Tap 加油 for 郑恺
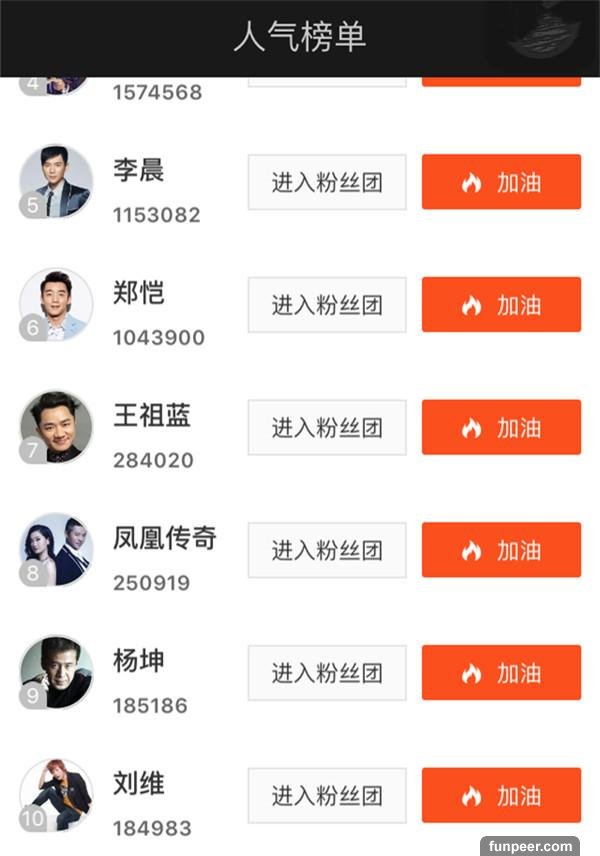The image size is (600, 856). click(501, 305)
